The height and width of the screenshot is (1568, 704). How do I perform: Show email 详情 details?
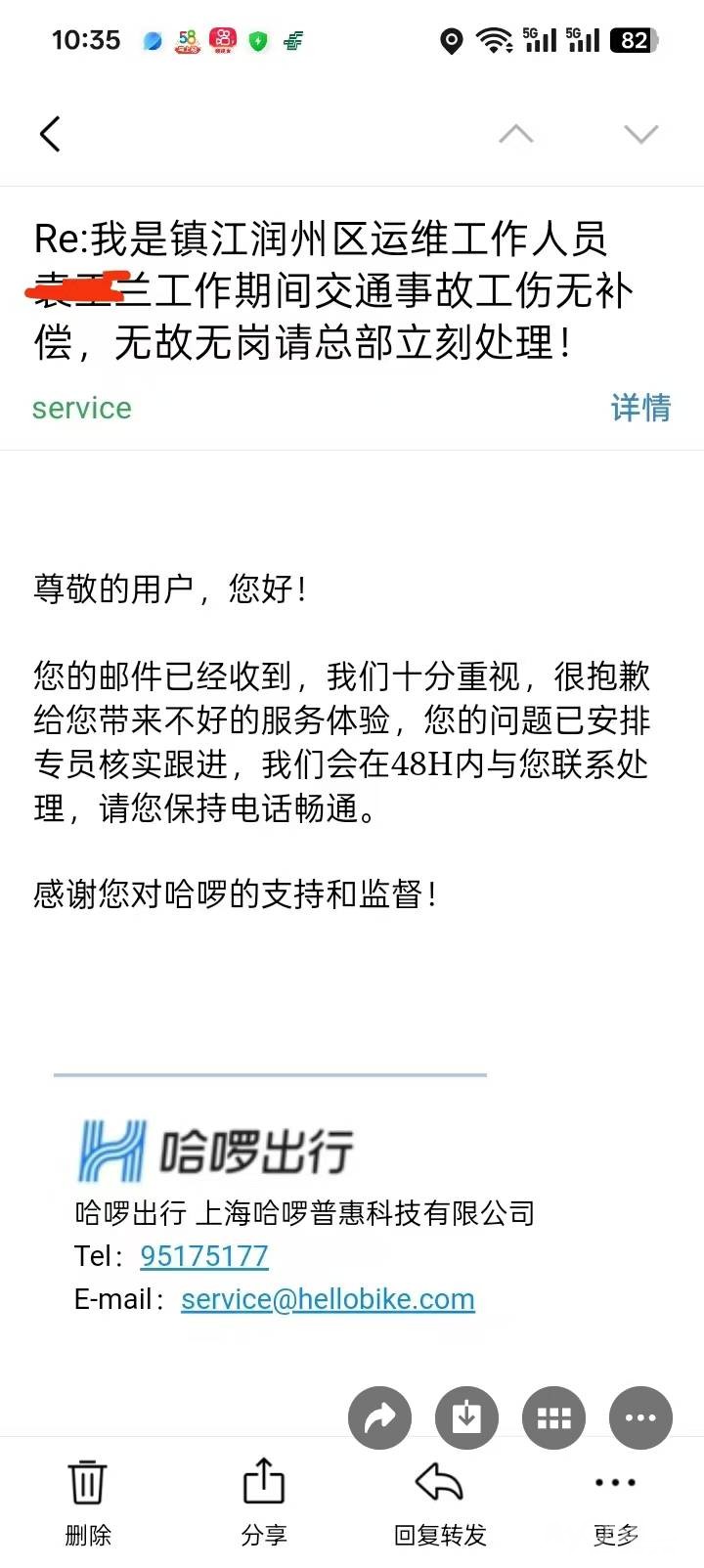tap(640, 408)
